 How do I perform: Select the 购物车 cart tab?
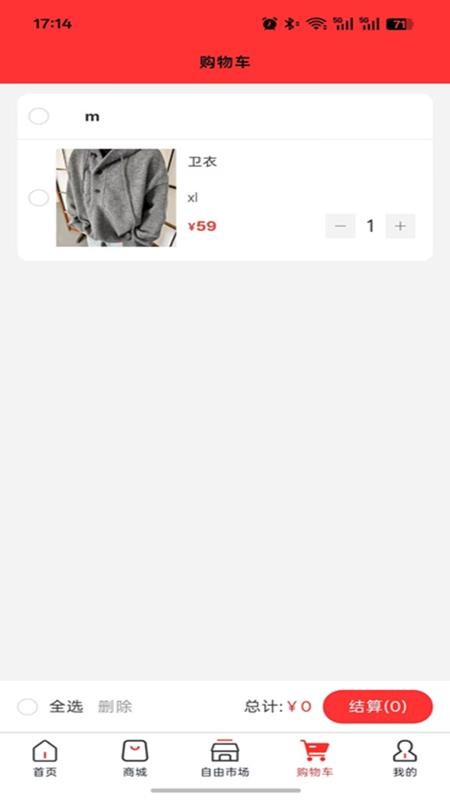(315, 759)
